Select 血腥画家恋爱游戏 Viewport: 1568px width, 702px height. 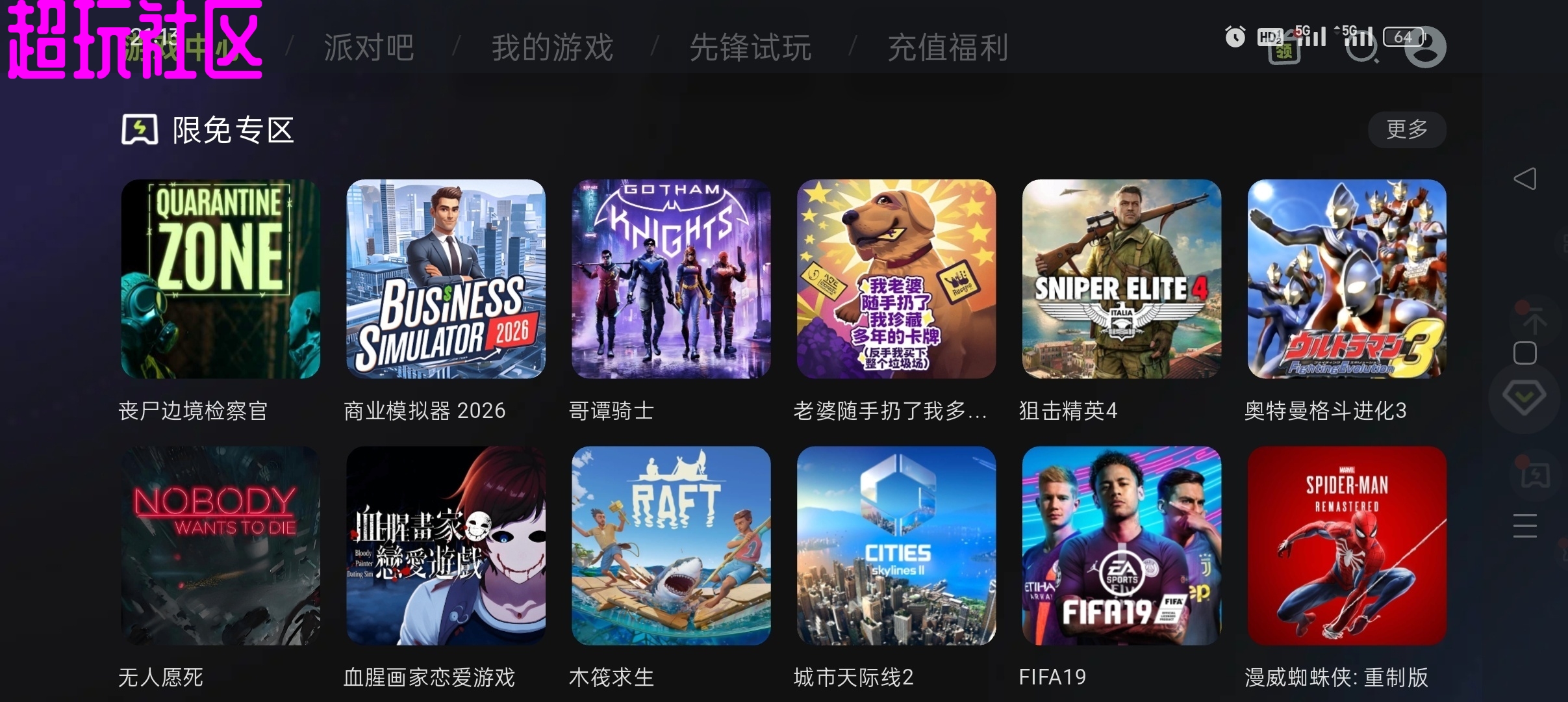pyautogui.click(x=446, y=545)
